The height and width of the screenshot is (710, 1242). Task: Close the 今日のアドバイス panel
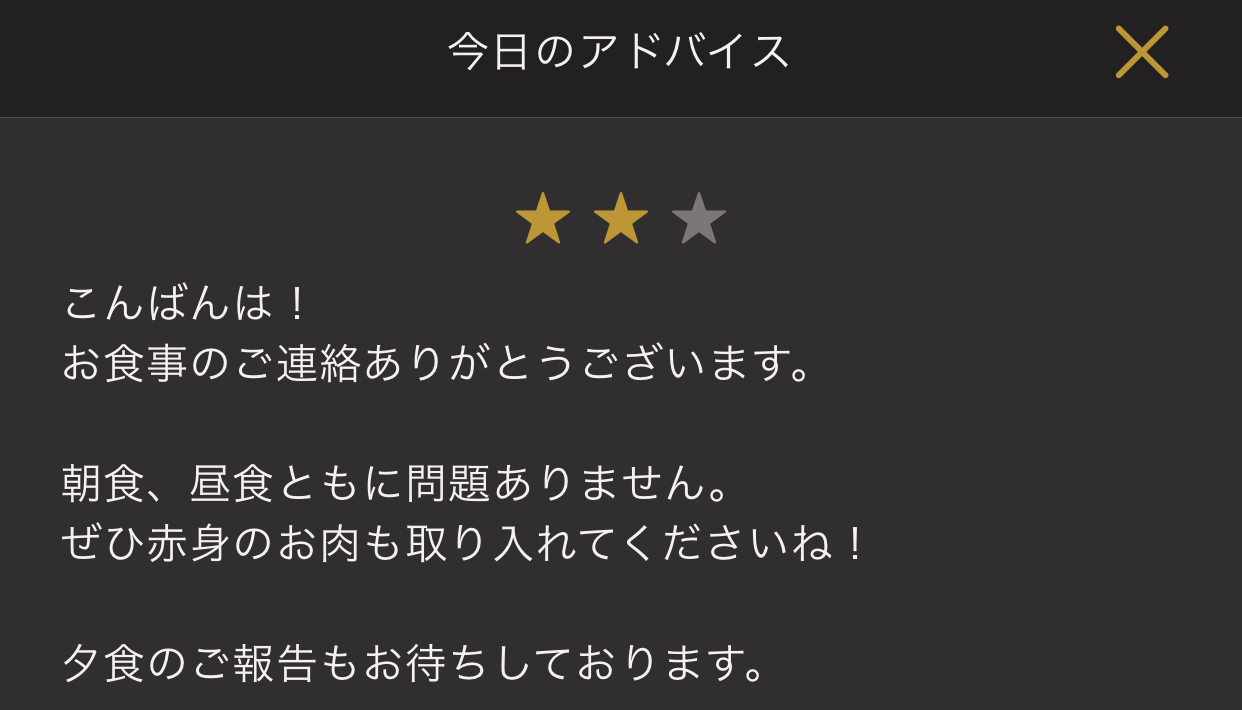[x=1141, y=52]
